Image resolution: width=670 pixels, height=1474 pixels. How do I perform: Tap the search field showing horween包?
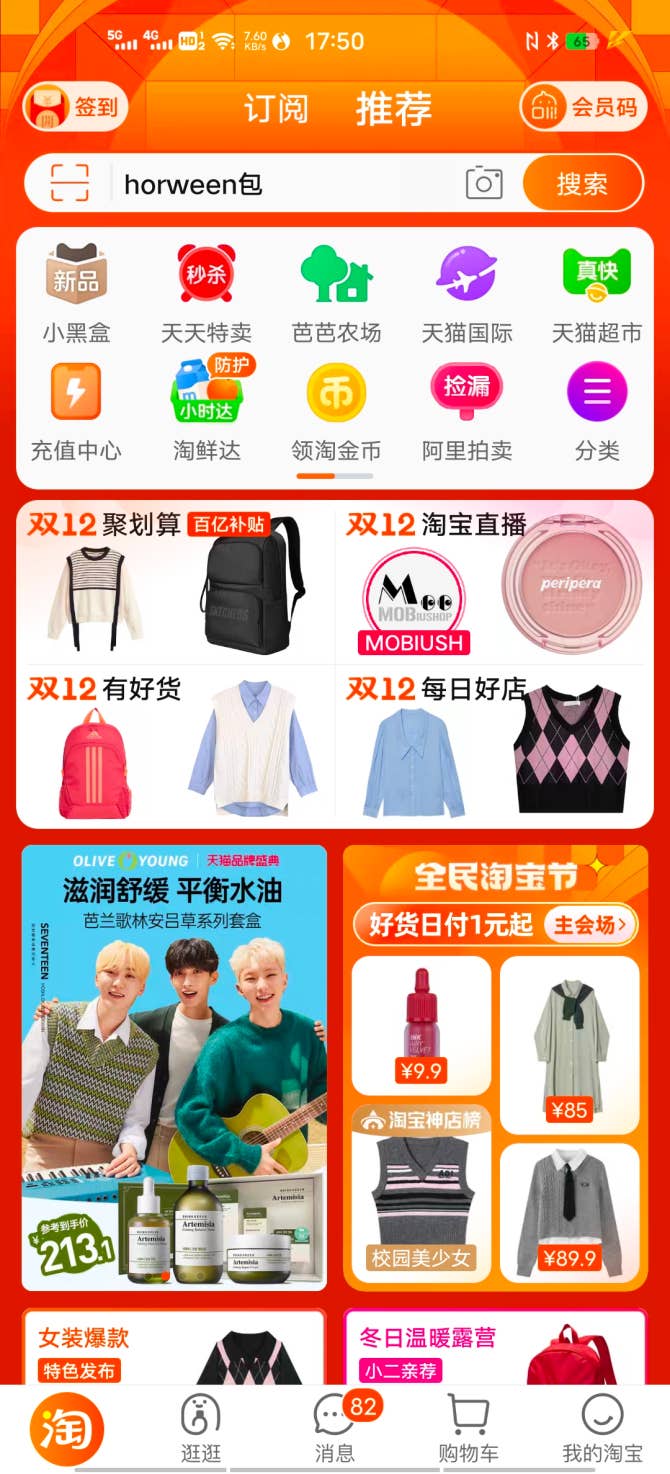[x=280, y=184]
